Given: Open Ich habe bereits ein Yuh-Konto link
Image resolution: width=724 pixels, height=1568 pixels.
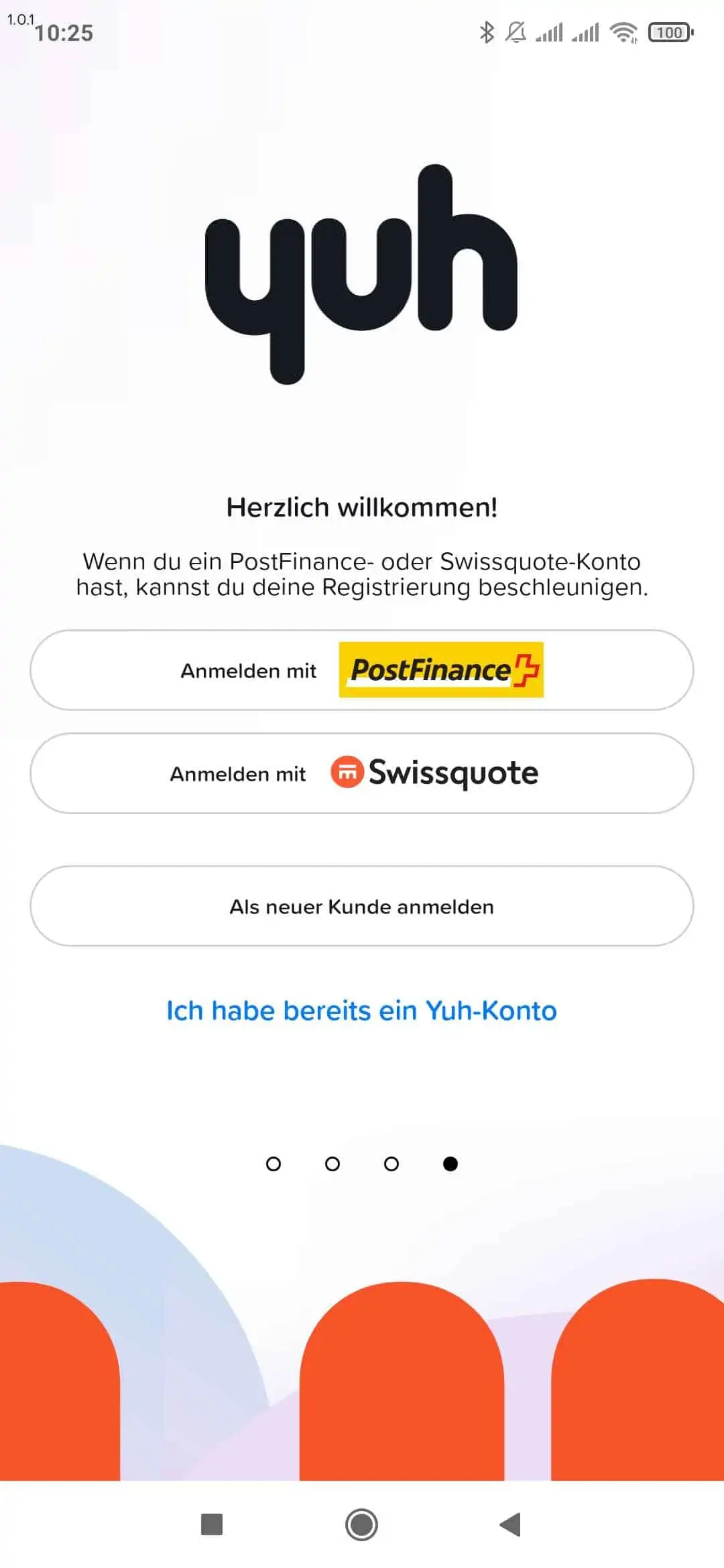Looking at the screenshot, I should 362,1010.
